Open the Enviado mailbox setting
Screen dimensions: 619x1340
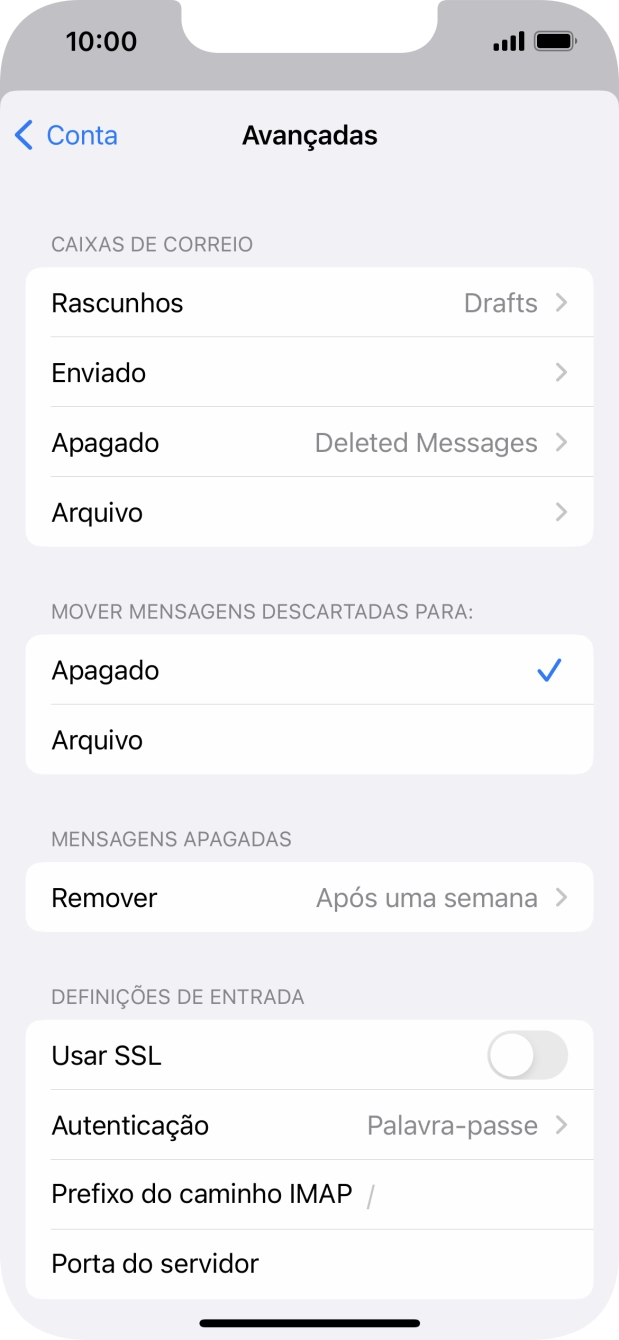[x=309, y=373]
